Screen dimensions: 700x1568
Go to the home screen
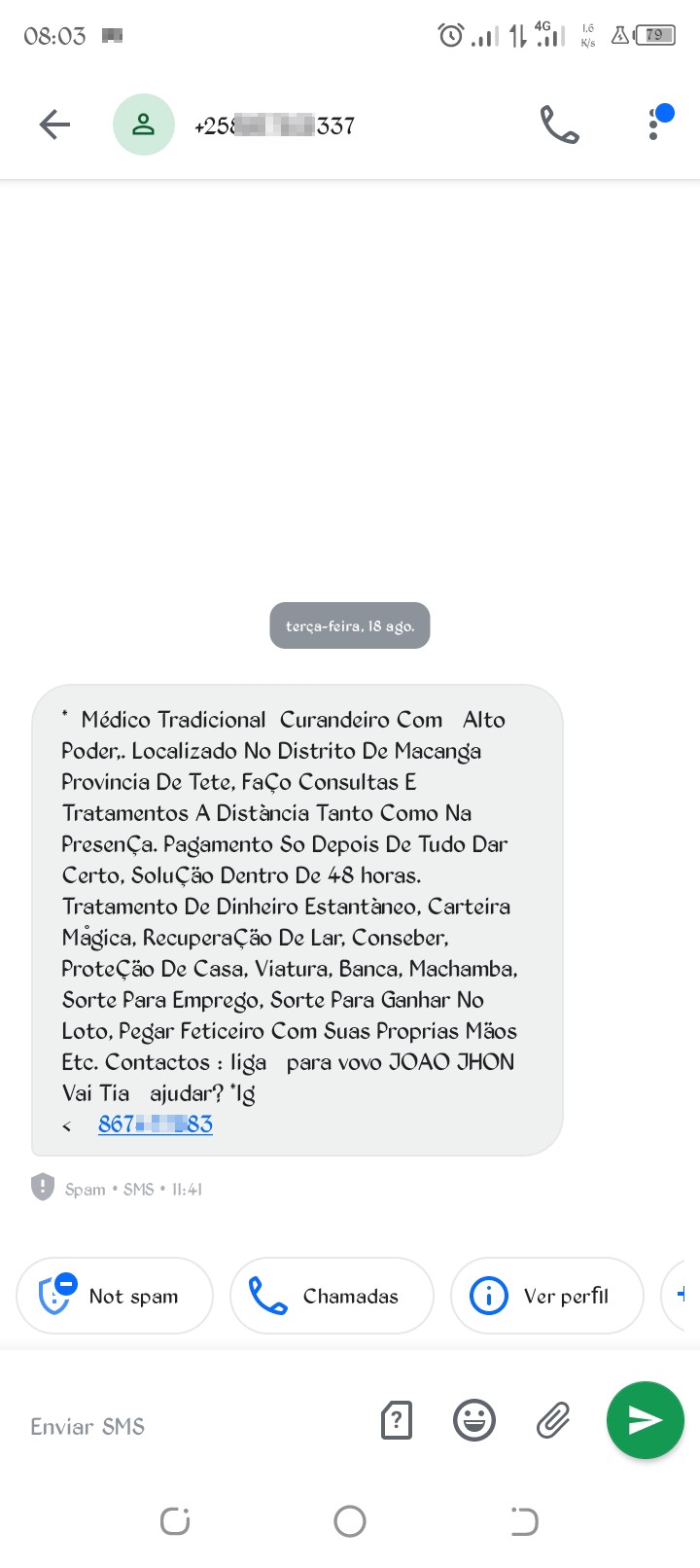[x=350, y=1521]
